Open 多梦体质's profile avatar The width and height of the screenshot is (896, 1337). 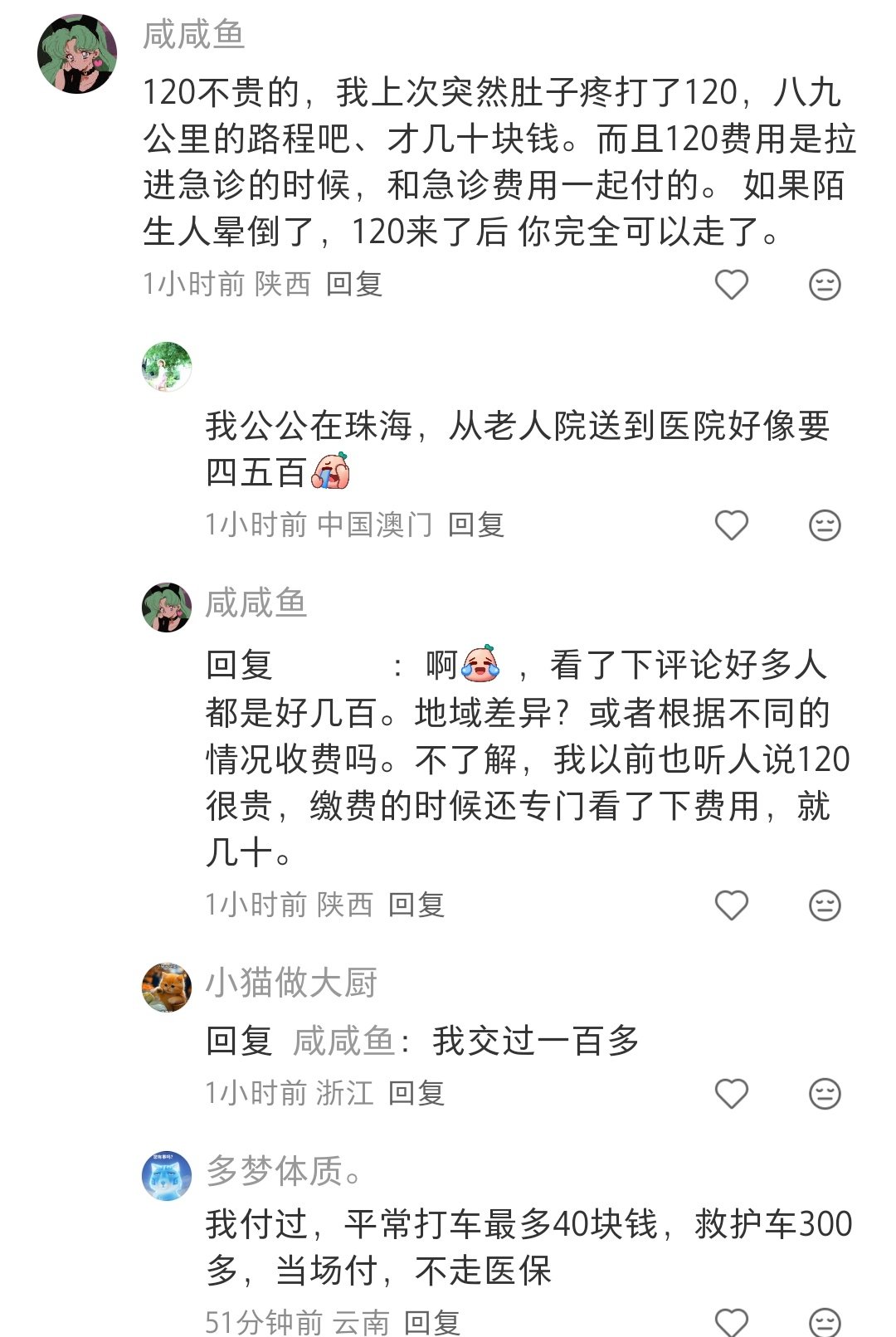tap(167, 1176)
